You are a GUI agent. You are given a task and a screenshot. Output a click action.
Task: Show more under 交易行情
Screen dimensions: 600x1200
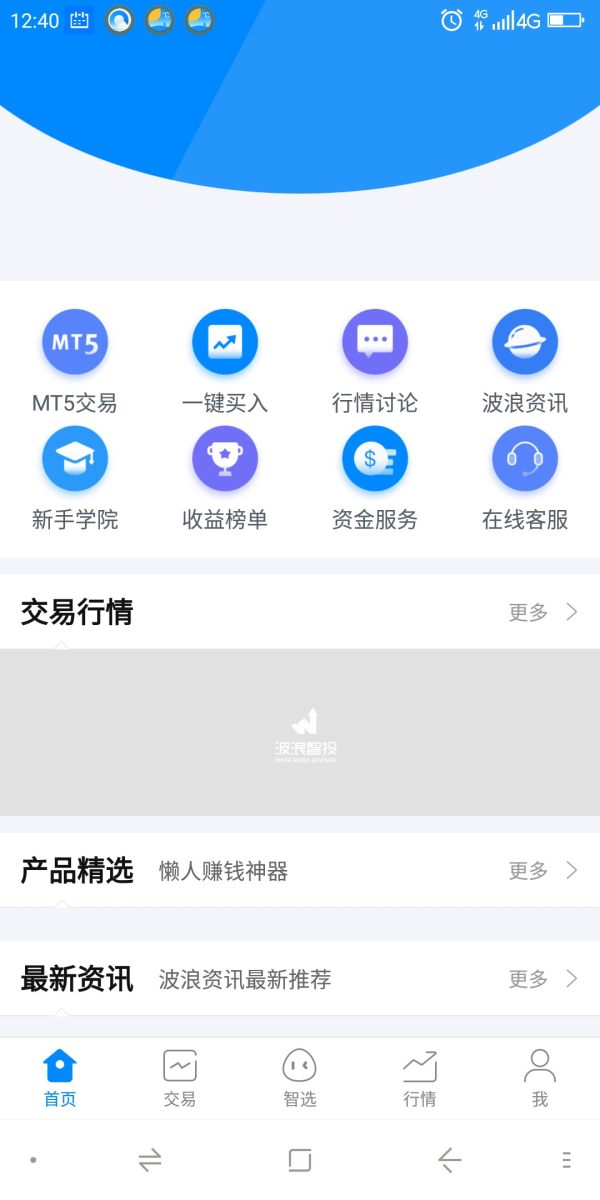(x=543, y=612)
